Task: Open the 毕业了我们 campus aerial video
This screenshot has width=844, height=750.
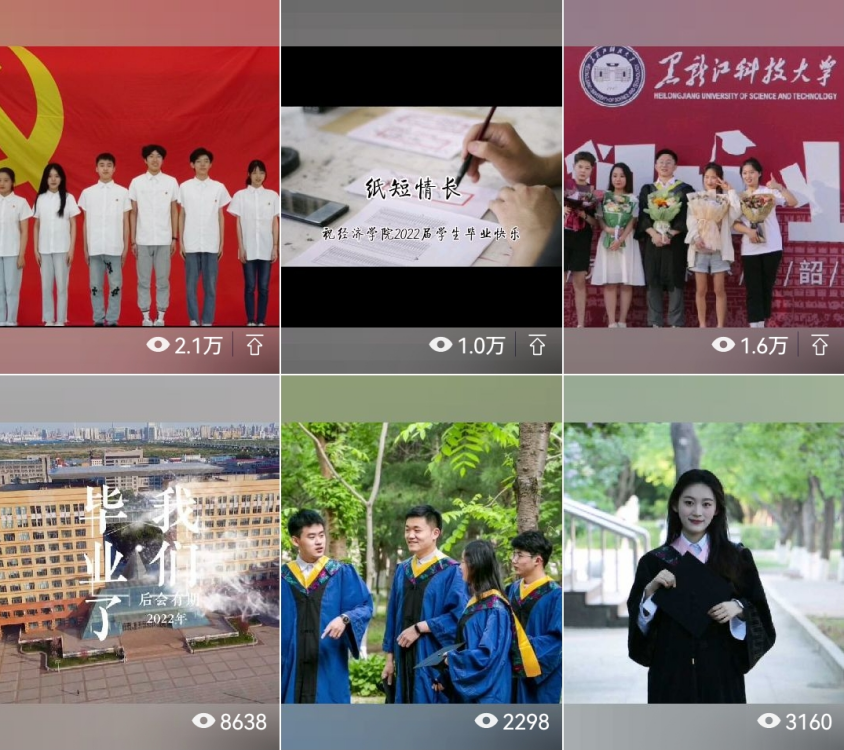Action: tap(139, 562)
